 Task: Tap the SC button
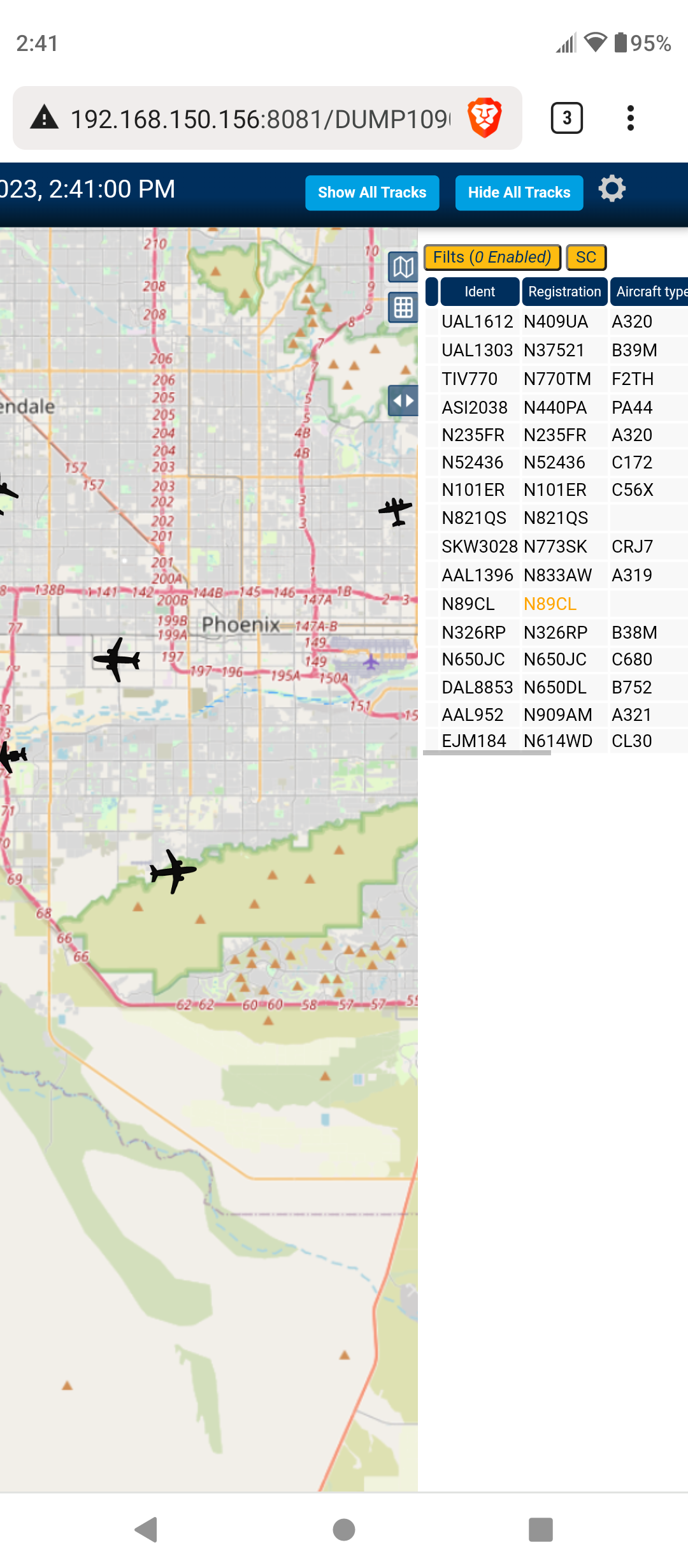click(x=586, y=258)
